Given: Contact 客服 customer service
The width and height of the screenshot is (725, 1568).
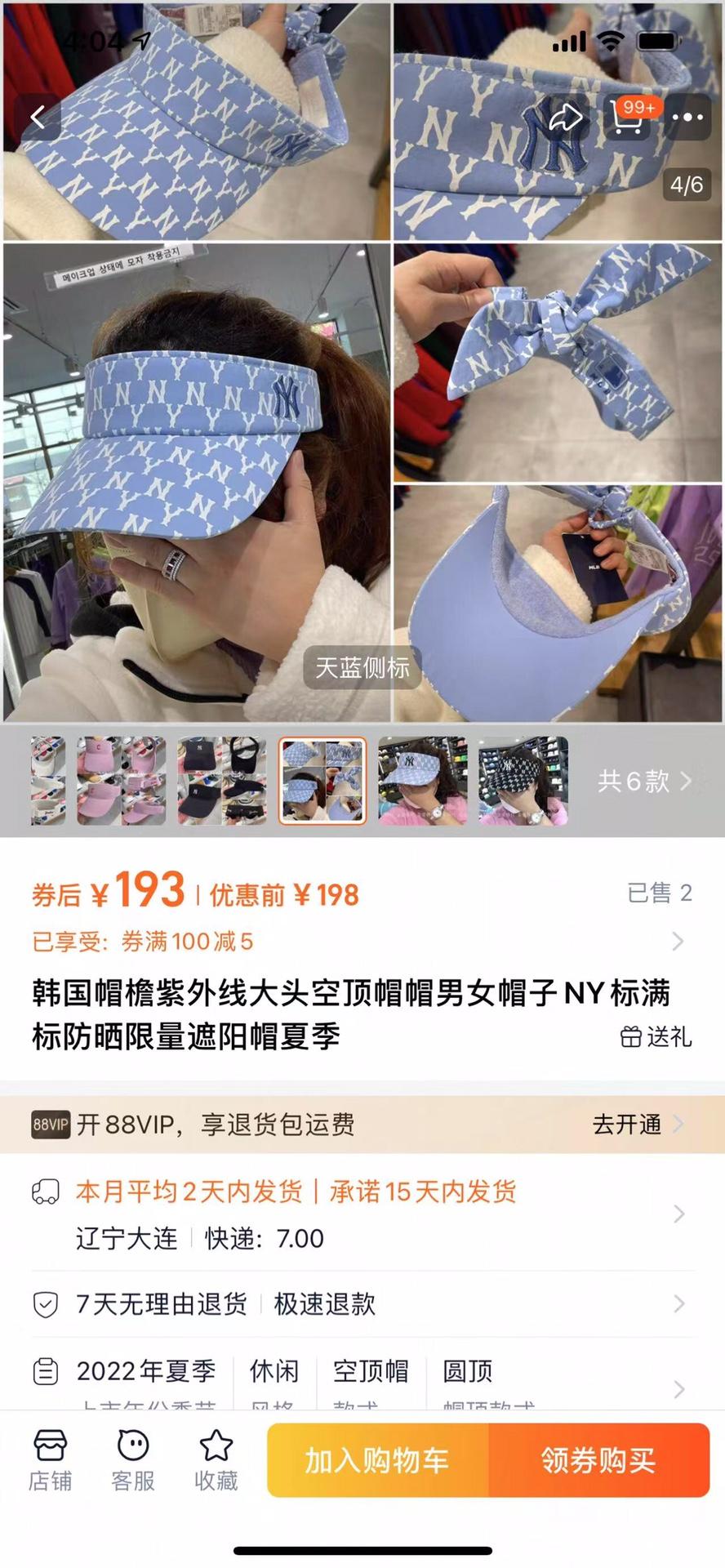Looking at the screenshot, I should 133,1460.
